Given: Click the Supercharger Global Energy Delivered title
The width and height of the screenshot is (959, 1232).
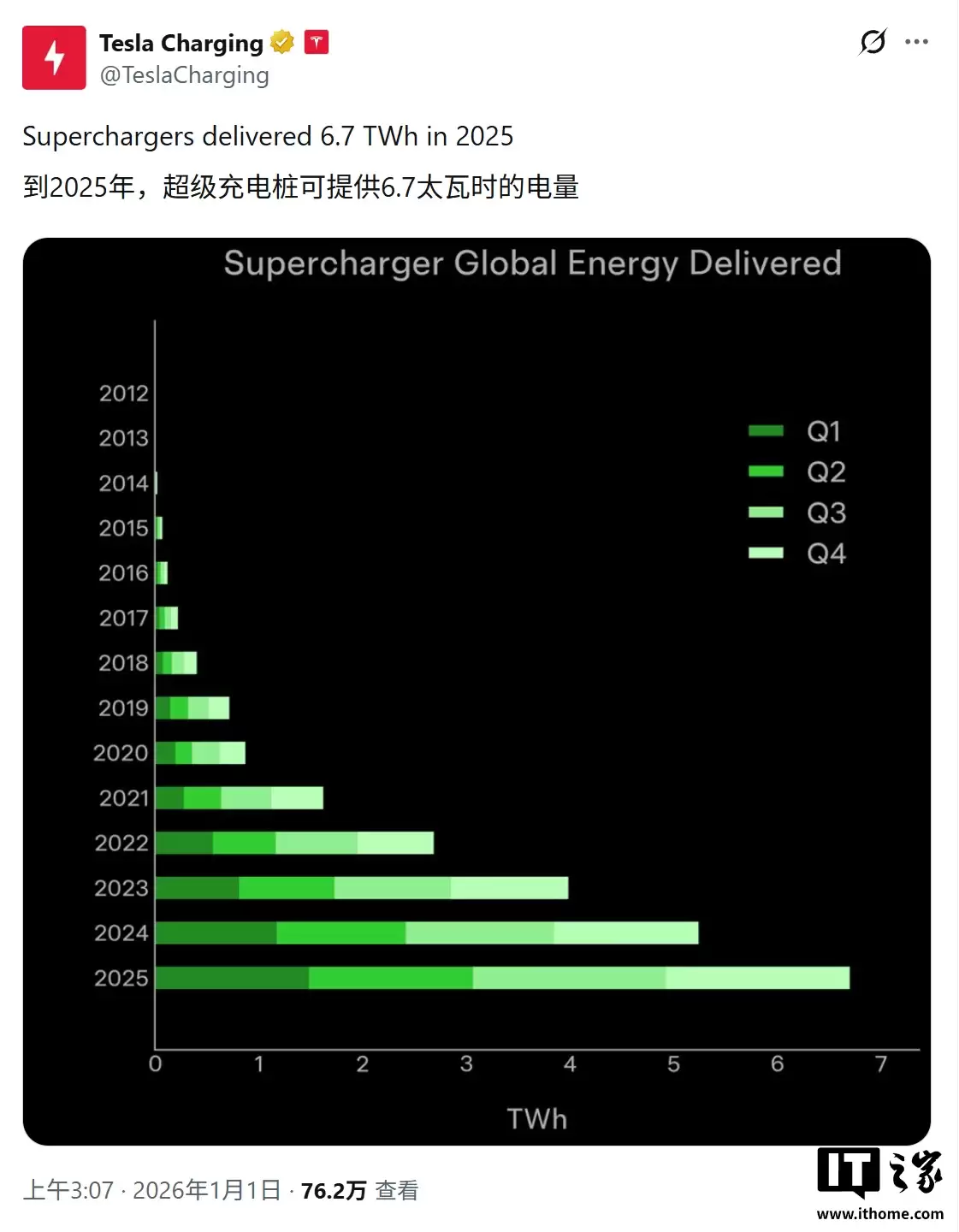Looking at the screenshot, I should tap(532, 264).
